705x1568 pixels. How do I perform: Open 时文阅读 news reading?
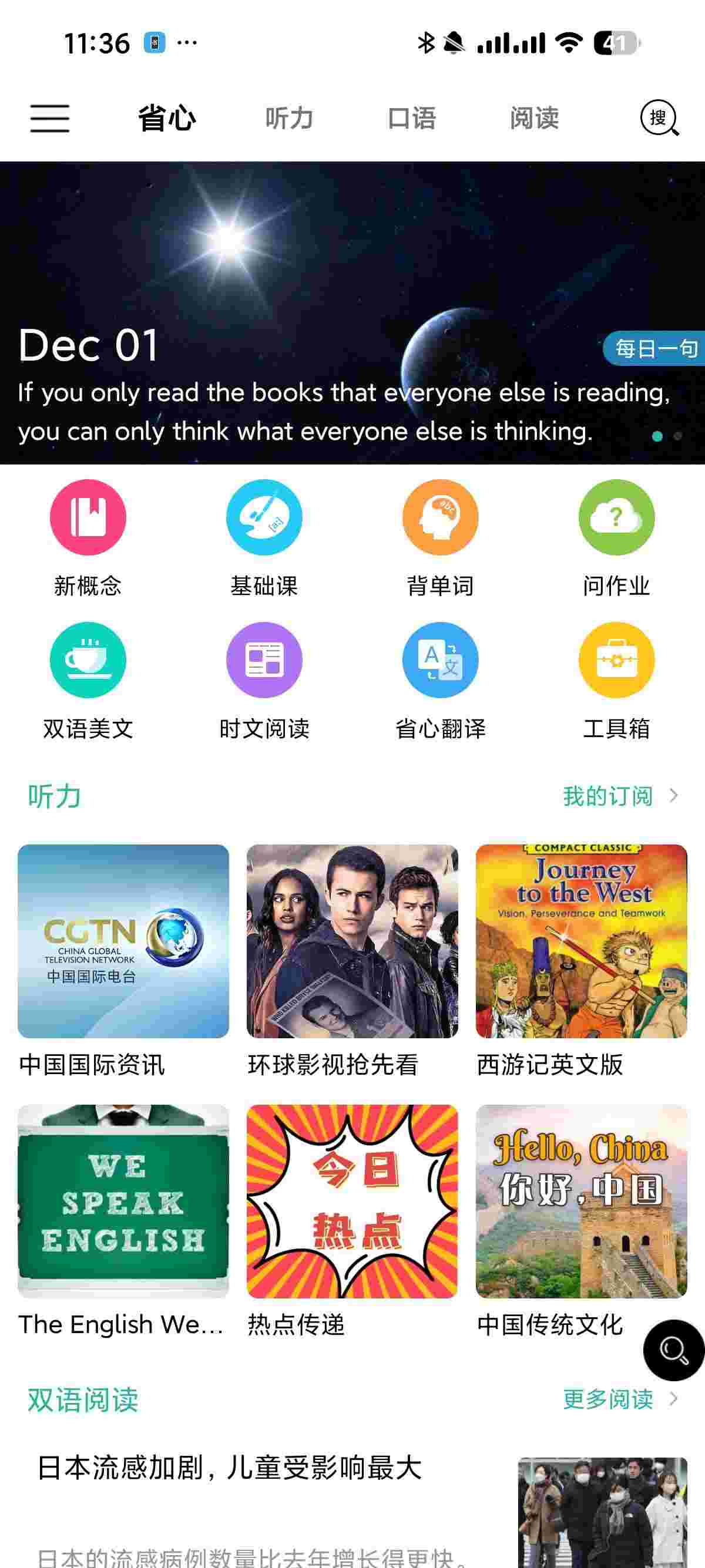[x=264, y=660]
